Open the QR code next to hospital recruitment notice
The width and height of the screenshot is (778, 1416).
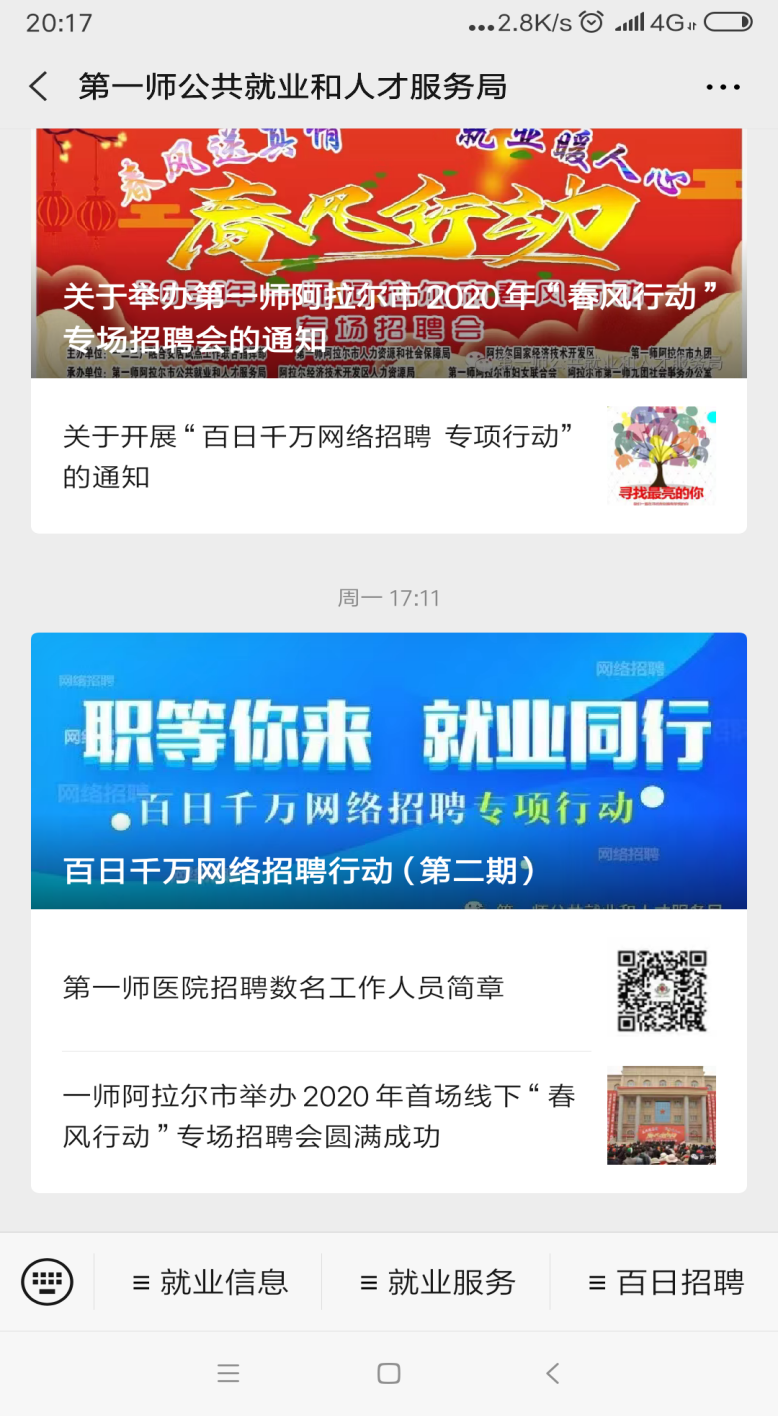[661, 990]
